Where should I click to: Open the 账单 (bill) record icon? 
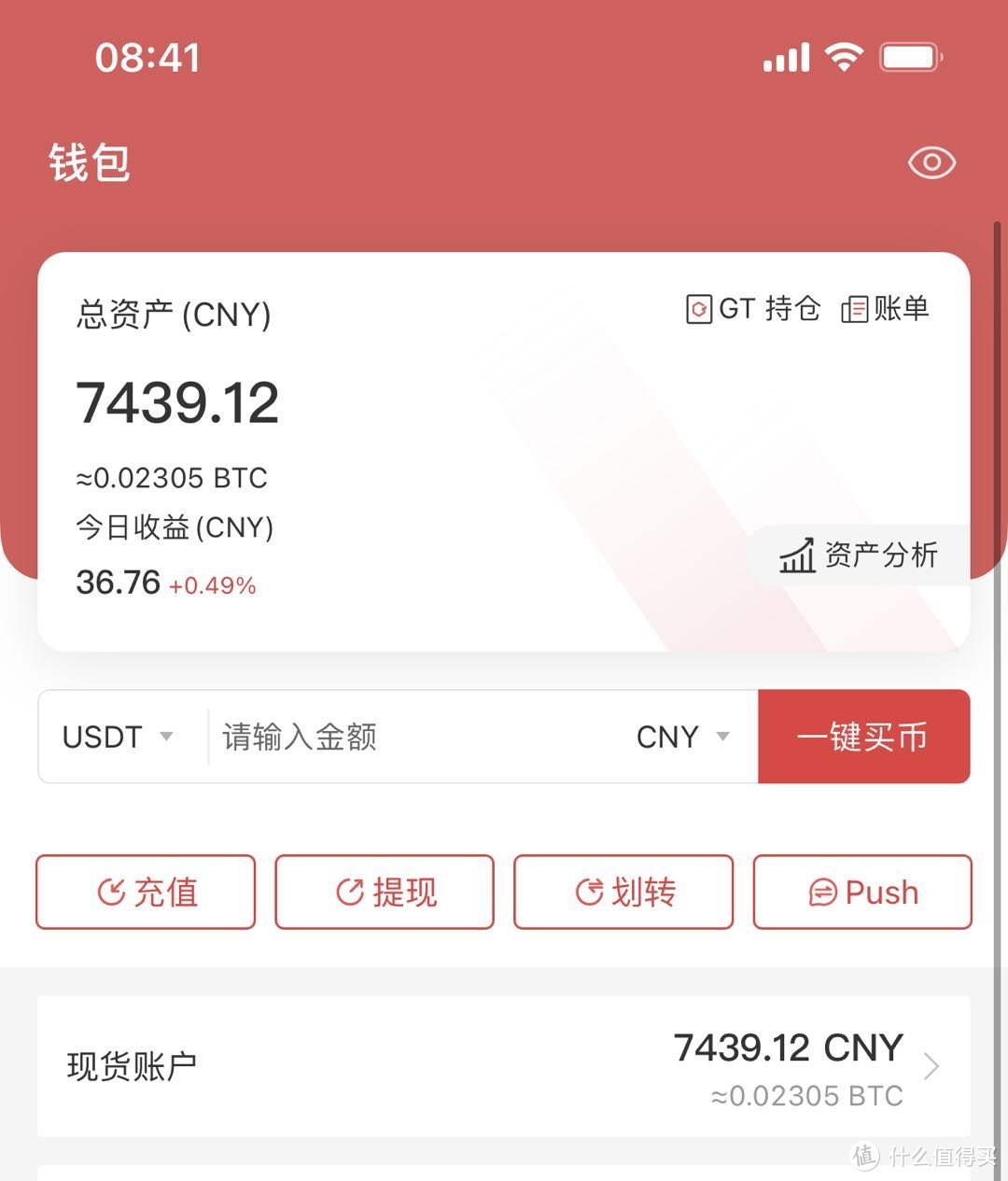coord(855,308)
